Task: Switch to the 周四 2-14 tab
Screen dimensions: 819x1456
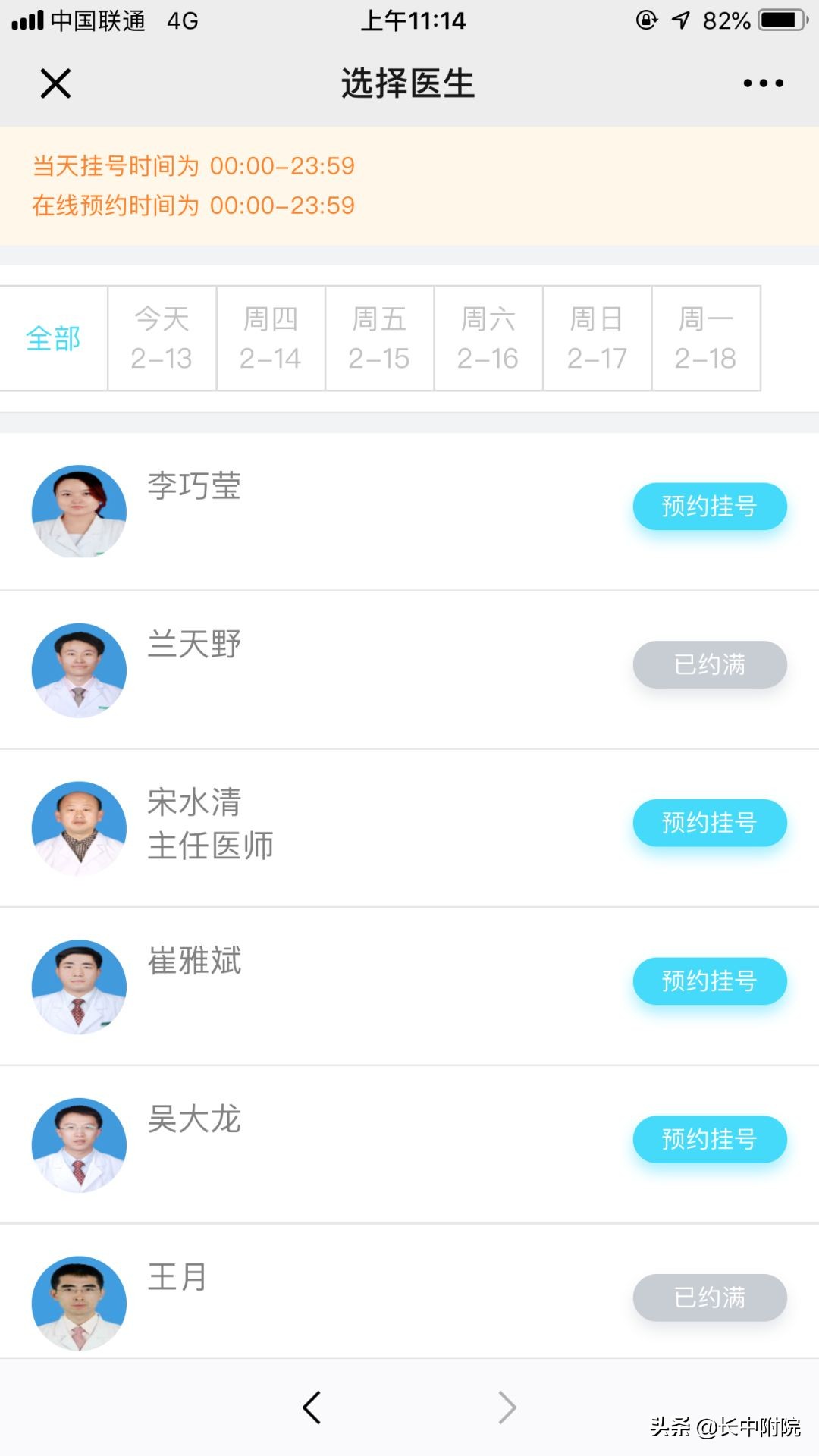Action: point(270,339)
